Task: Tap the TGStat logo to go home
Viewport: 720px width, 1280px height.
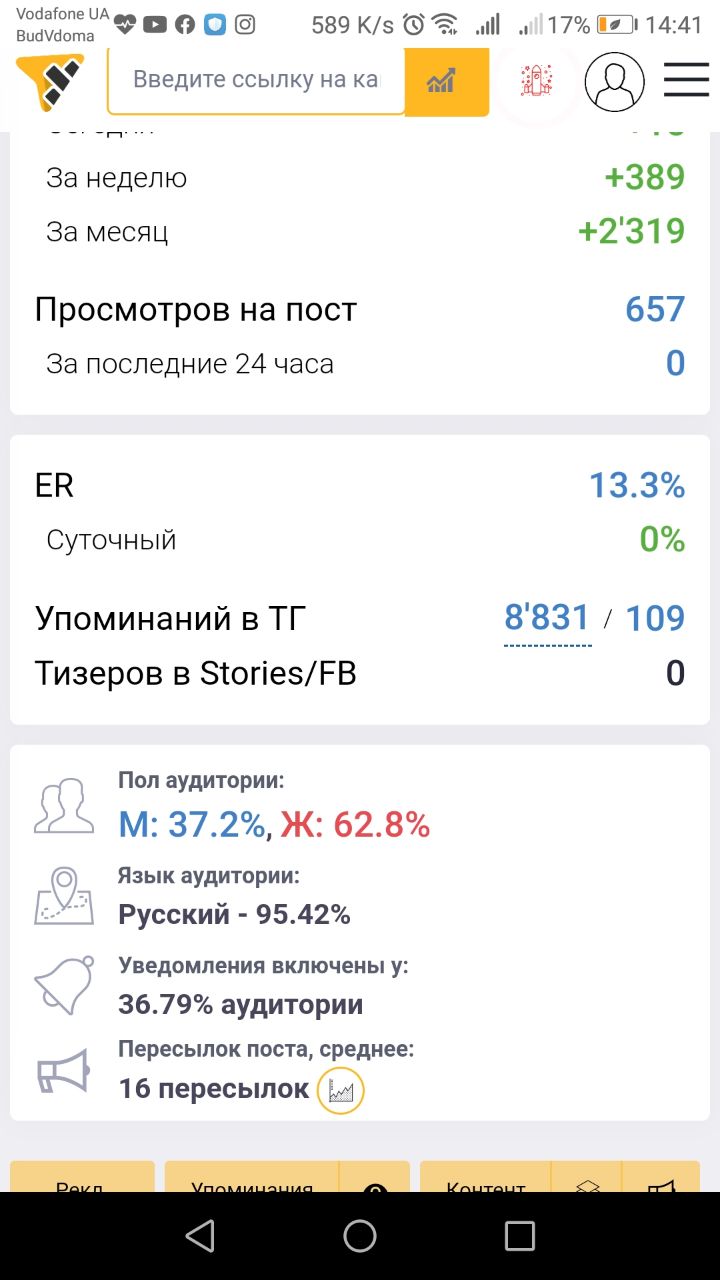Action: click(x=50, y=81)
